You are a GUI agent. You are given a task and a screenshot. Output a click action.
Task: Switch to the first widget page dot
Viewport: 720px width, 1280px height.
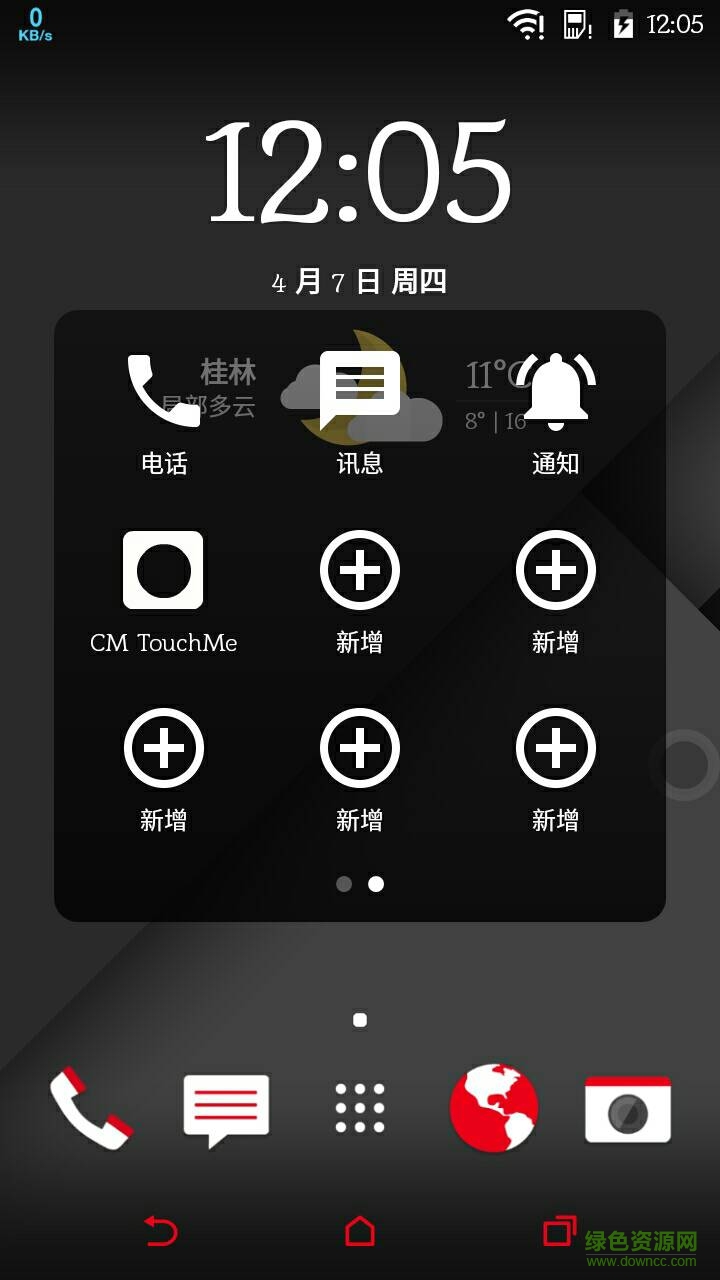point(343,884)
